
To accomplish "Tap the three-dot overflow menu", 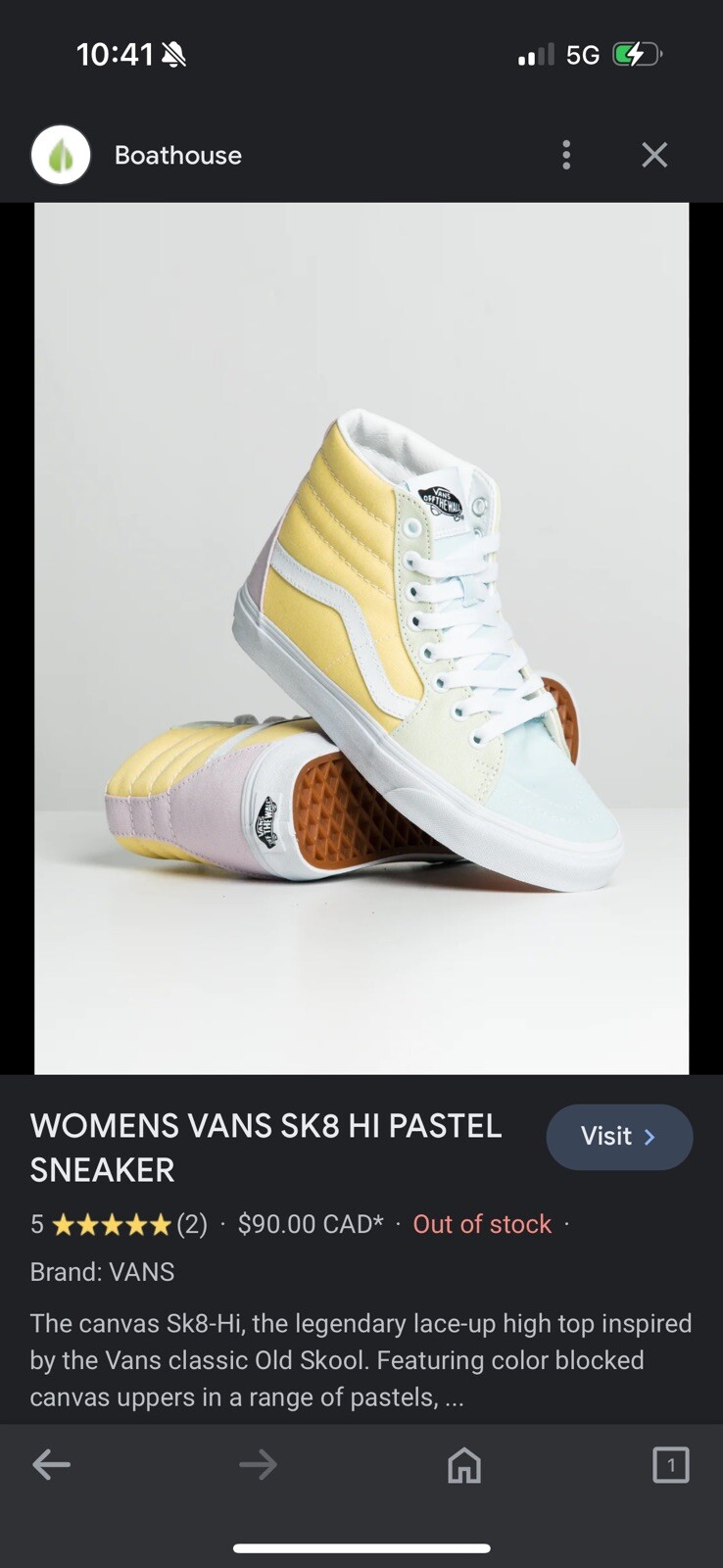I will [x=566, y=155].
